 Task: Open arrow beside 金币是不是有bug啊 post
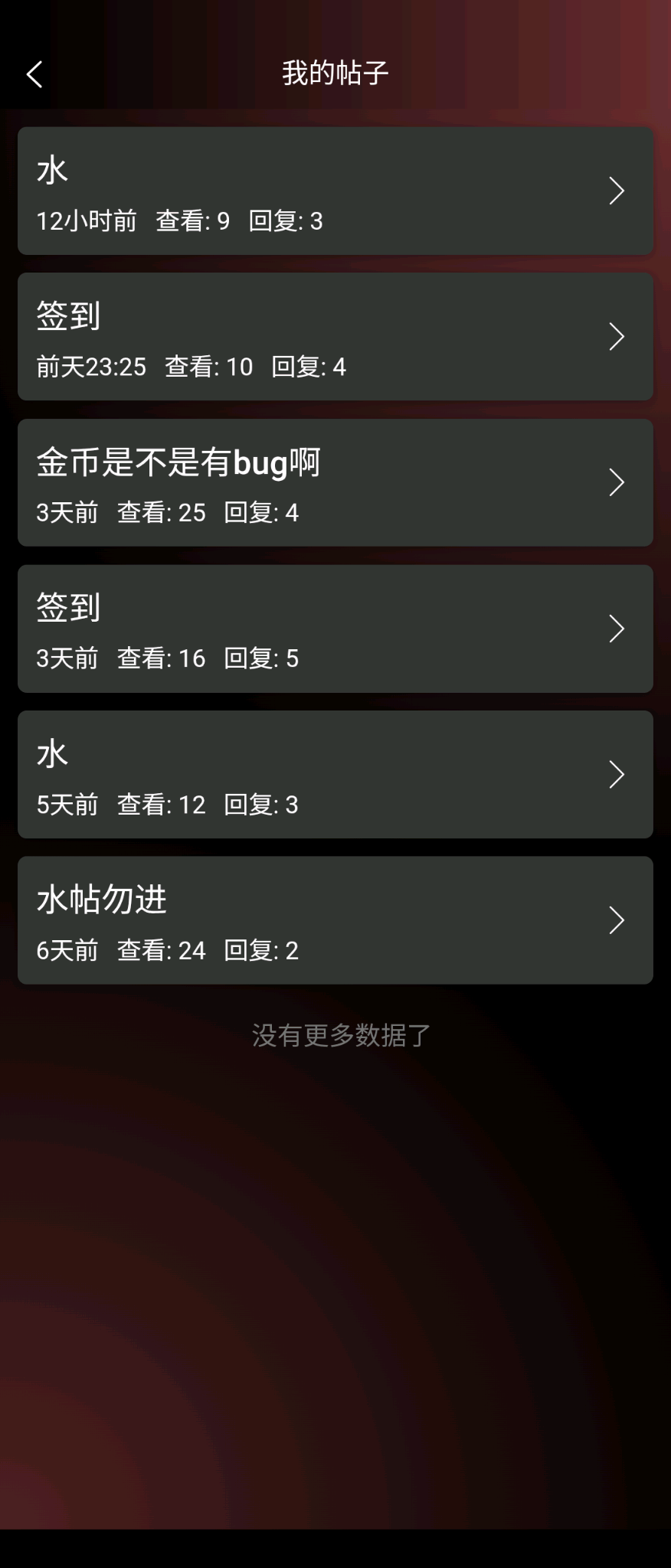(x=617, y=482)
